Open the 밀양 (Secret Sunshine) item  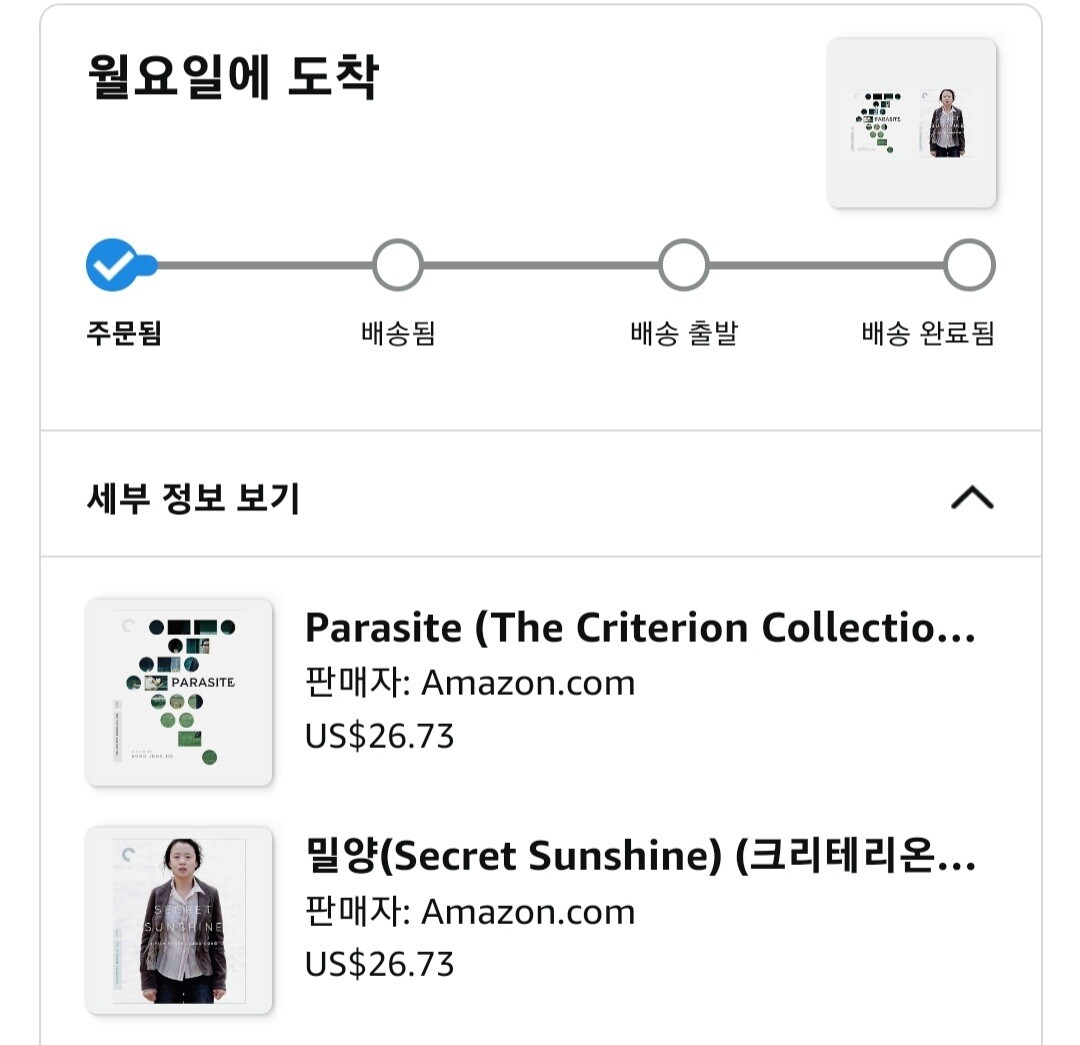click(x=639, y=857)
